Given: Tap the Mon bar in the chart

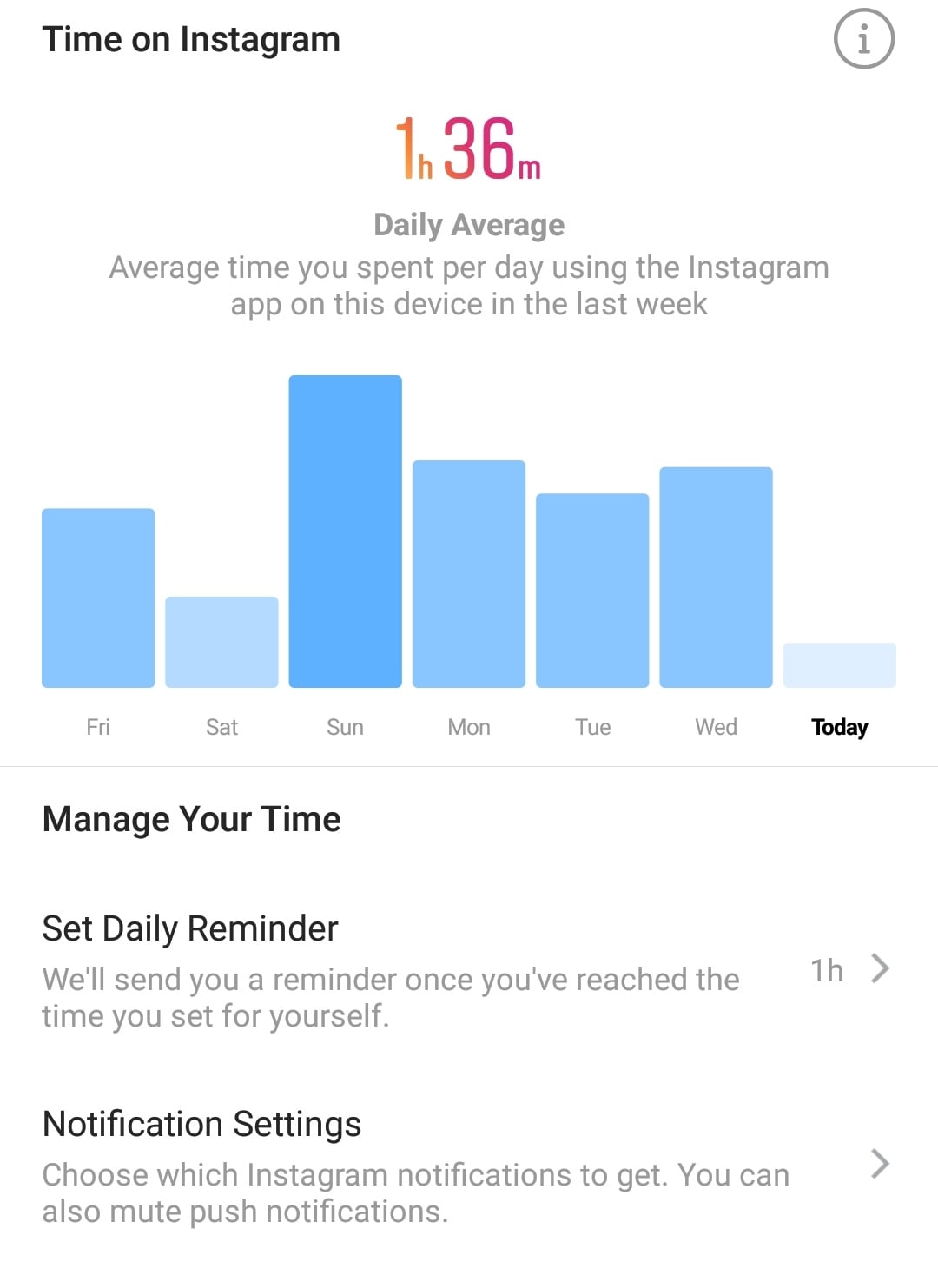Looking at the screenshot, I should [468, 574].
